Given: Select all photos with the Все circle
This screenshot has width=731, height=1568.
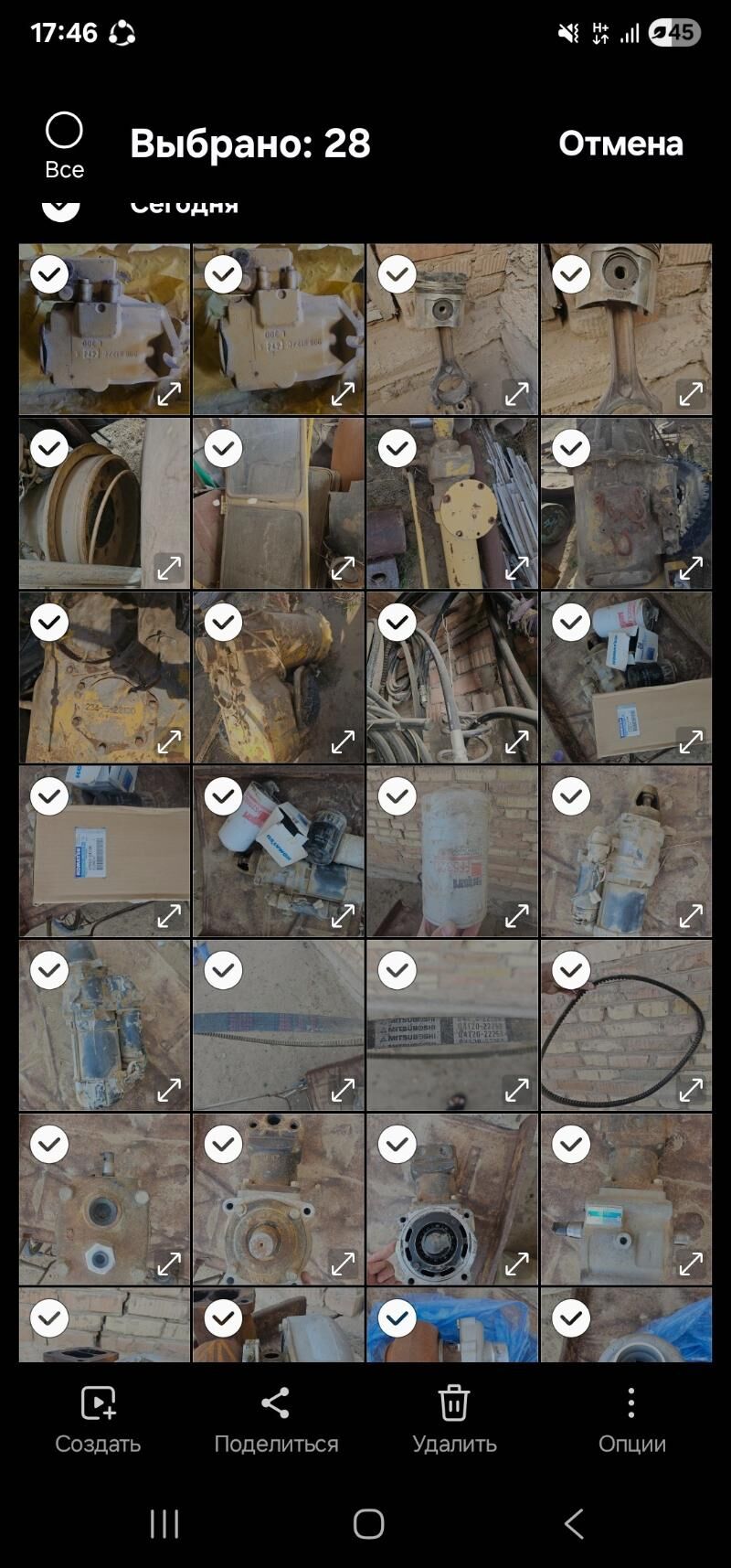Looking at the screenshot, I should (64, 132).
